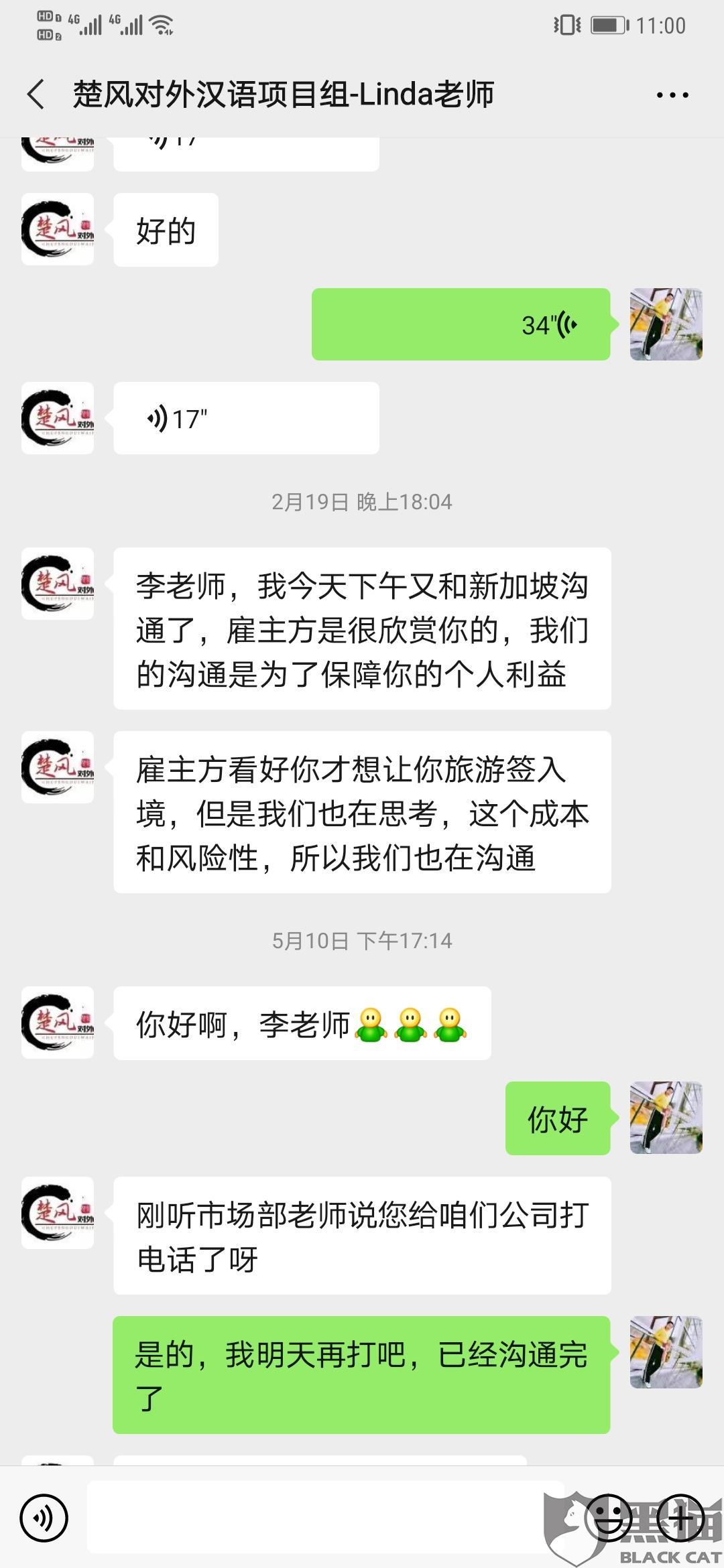The image size is (724, 1568).
Task: Open the chat info overflow menu
Action: point(672,95)
